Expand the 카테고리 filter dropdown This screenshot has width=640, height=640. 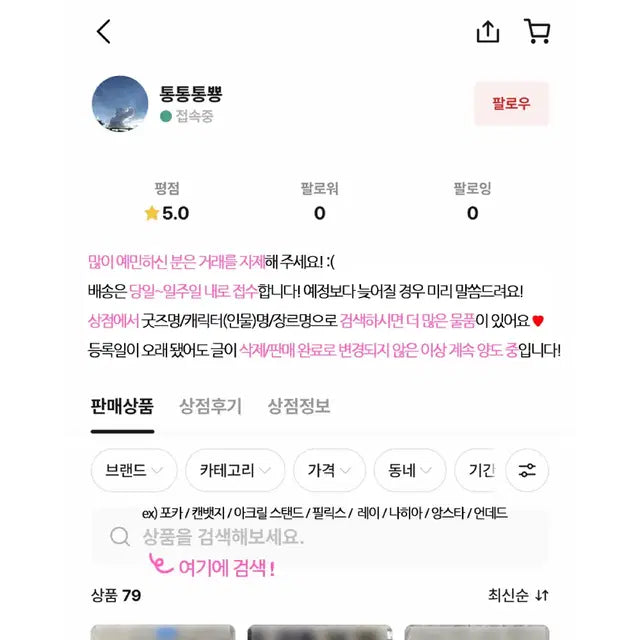[x=235, y=470]
